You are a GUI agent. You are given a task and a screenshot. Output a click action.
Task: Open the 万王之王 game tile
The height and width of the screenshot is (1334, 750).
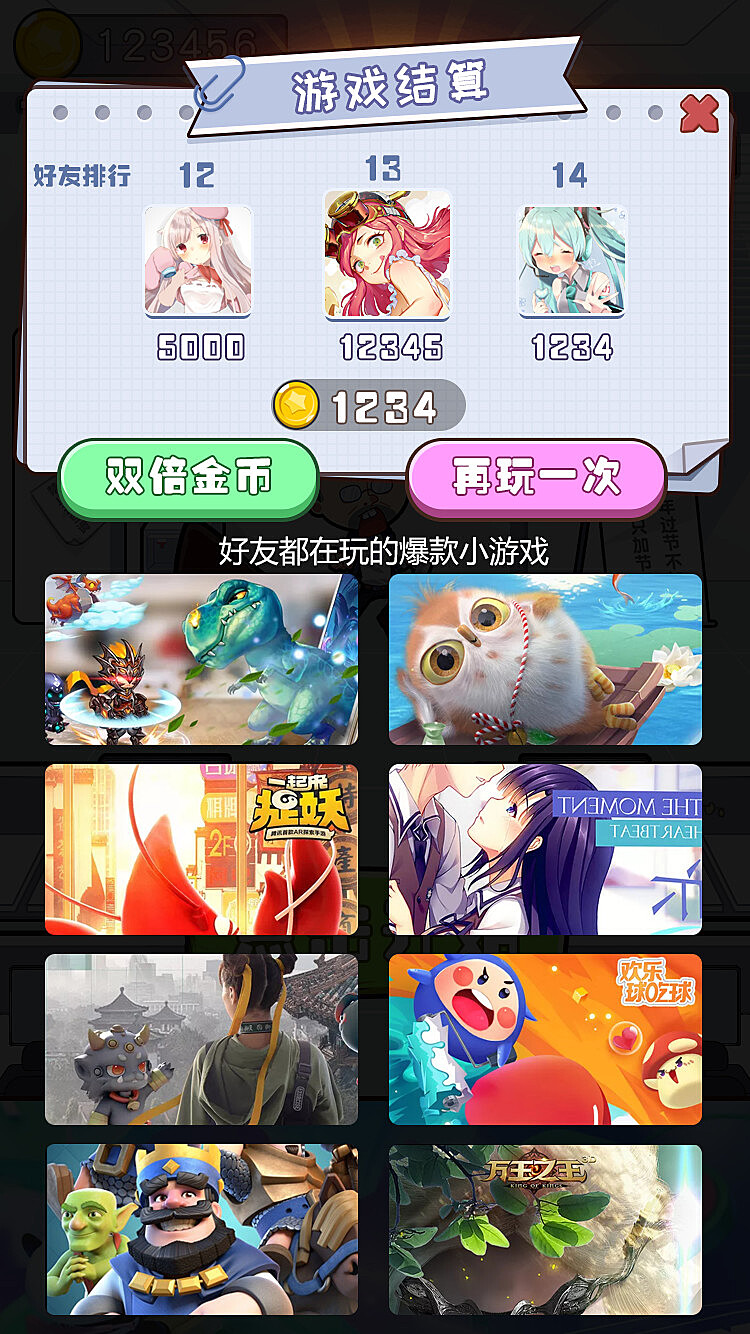[545, 1229]
